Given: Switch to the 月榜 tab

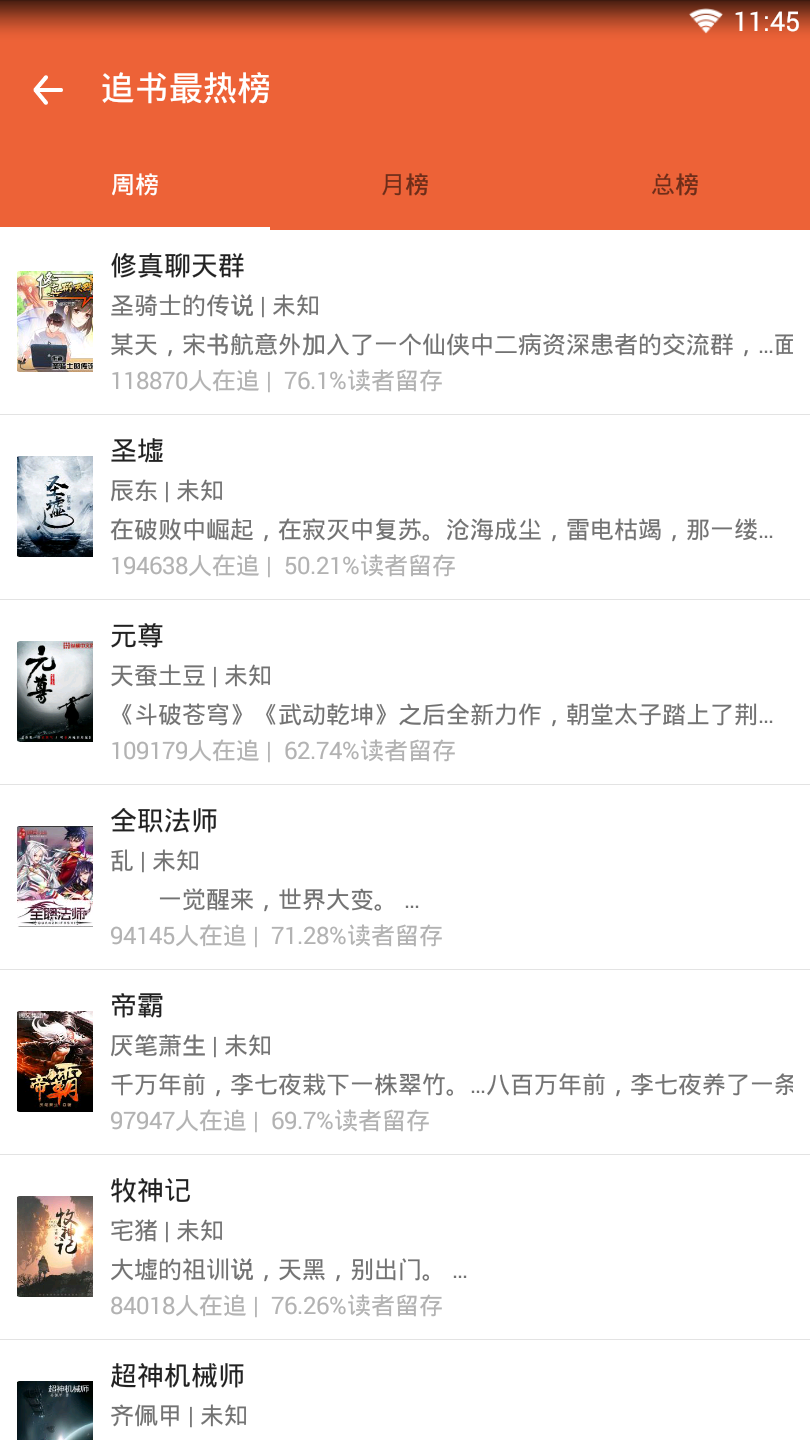Looking at the screenshot, I should pyautogui.click(x=405, y=185).
